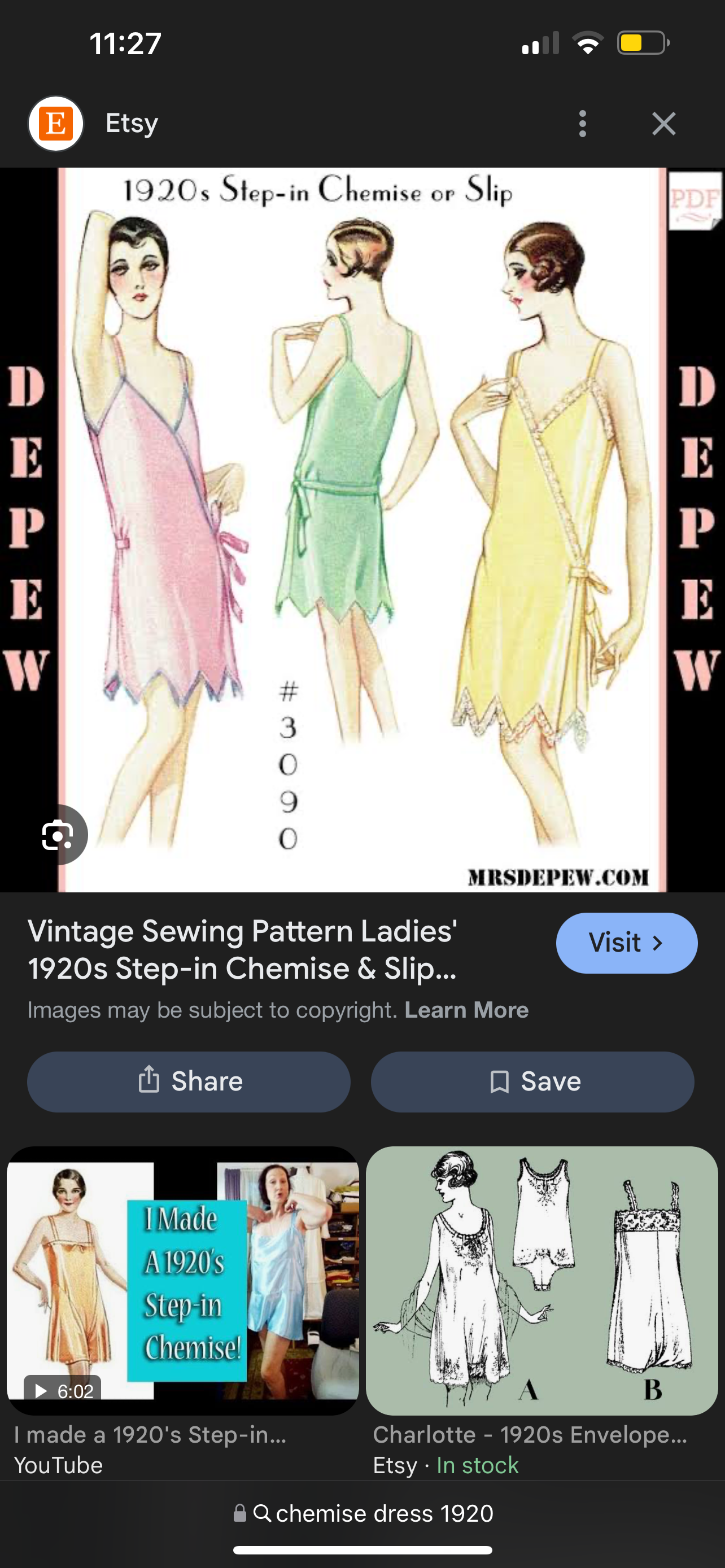Share this image
The image size is (725, 1568).
click(189, 1081)
